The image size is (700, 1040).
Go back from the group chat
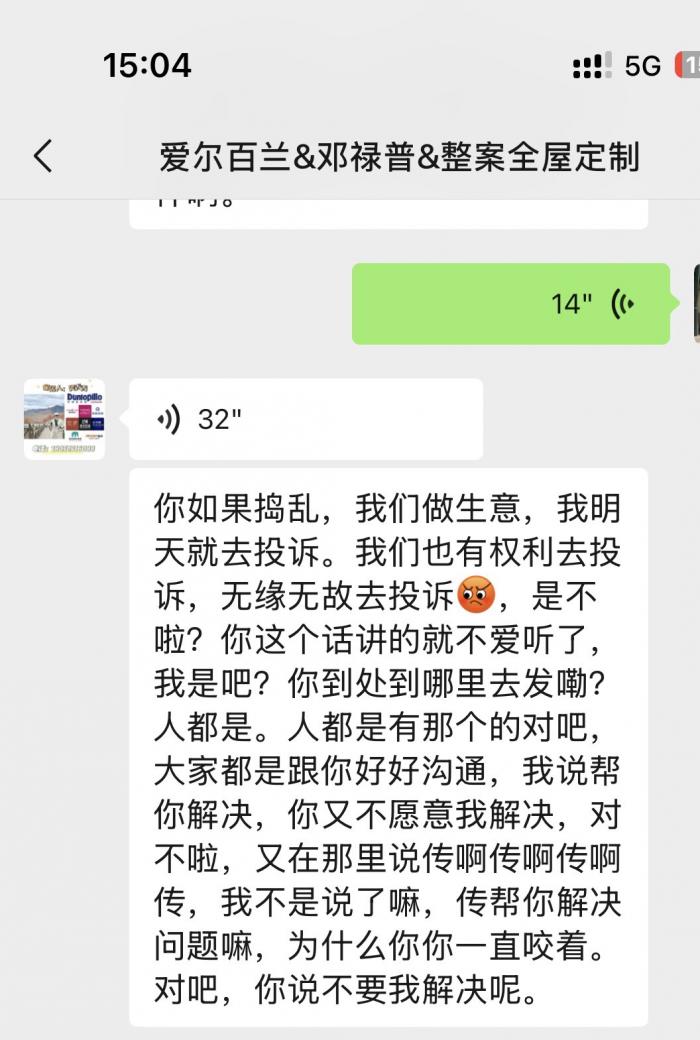click(x=42, y=157)
